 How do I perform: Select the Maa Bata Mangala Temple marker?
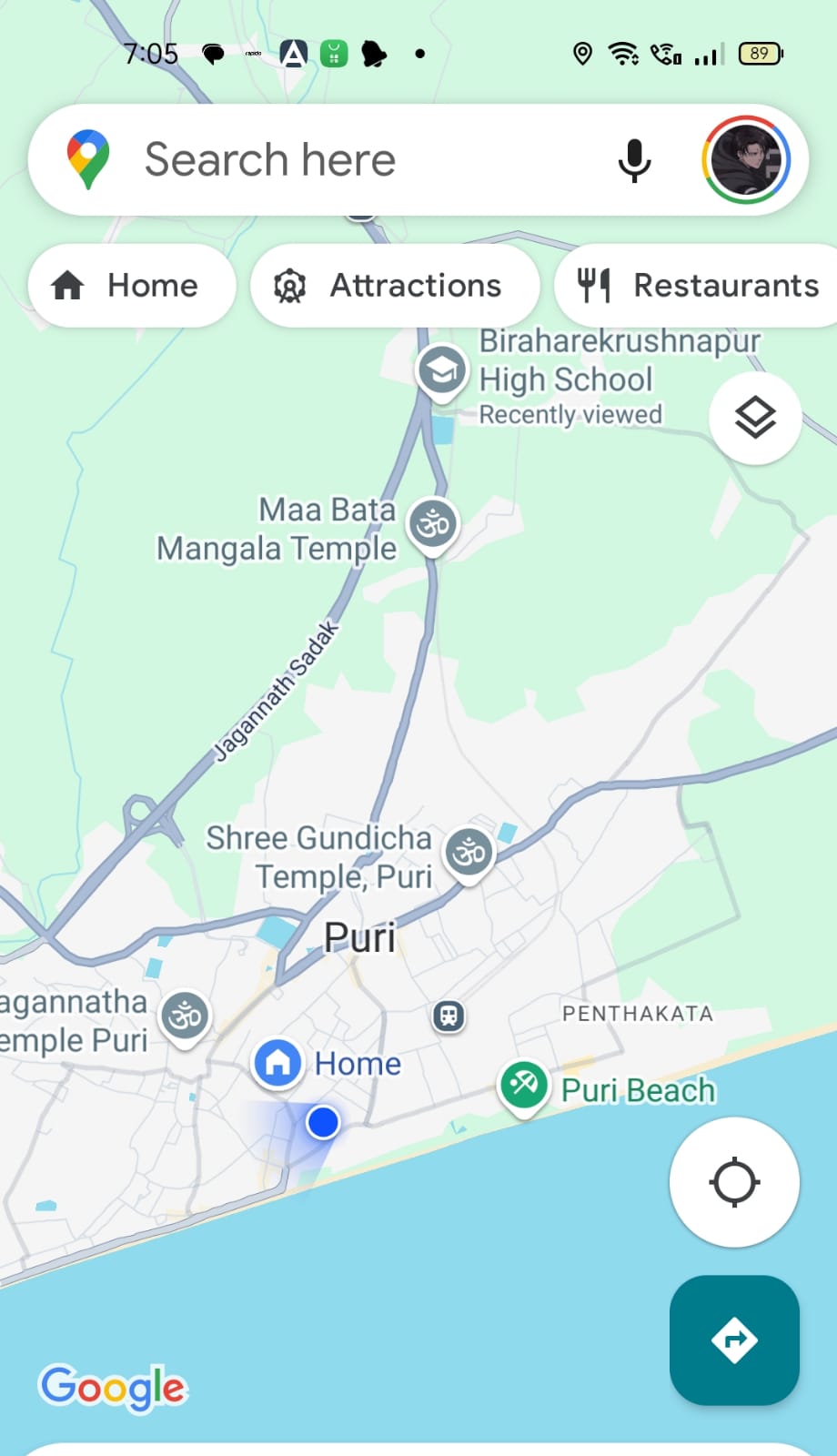click(433, 525)
